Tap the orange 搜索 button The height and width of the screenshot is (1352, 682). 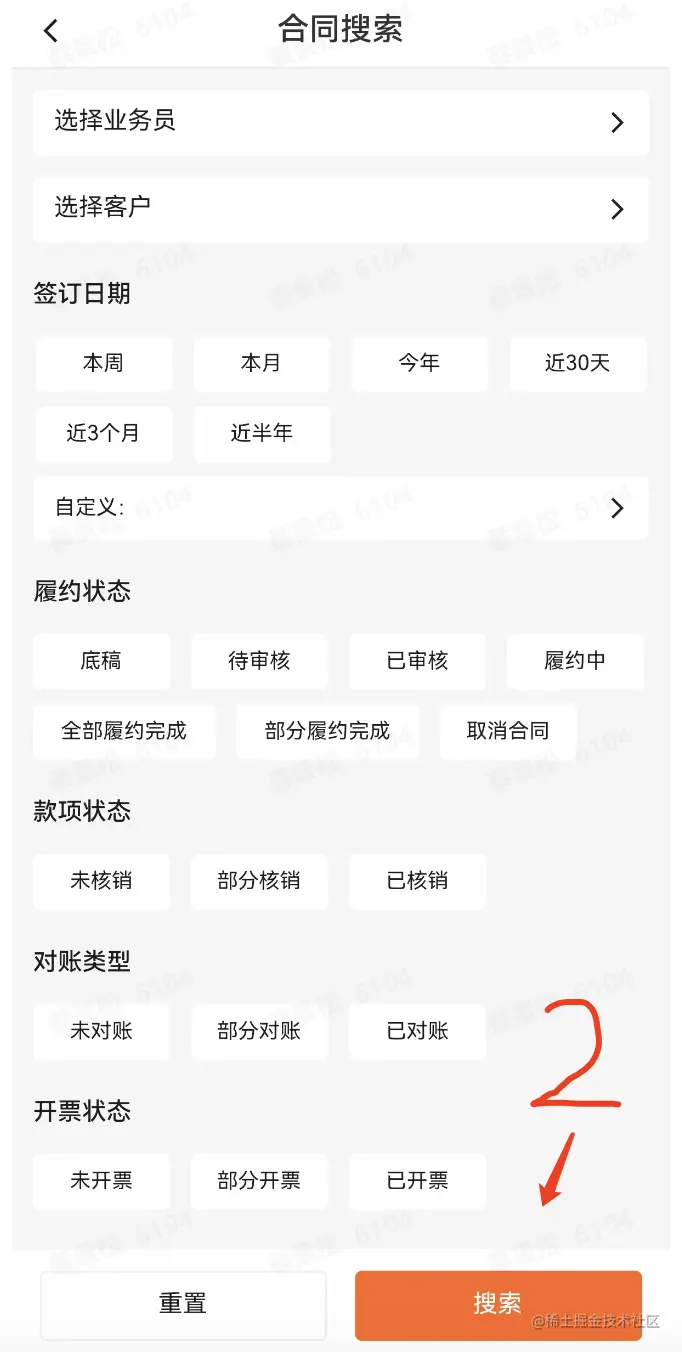click(x=497, y=1304)
